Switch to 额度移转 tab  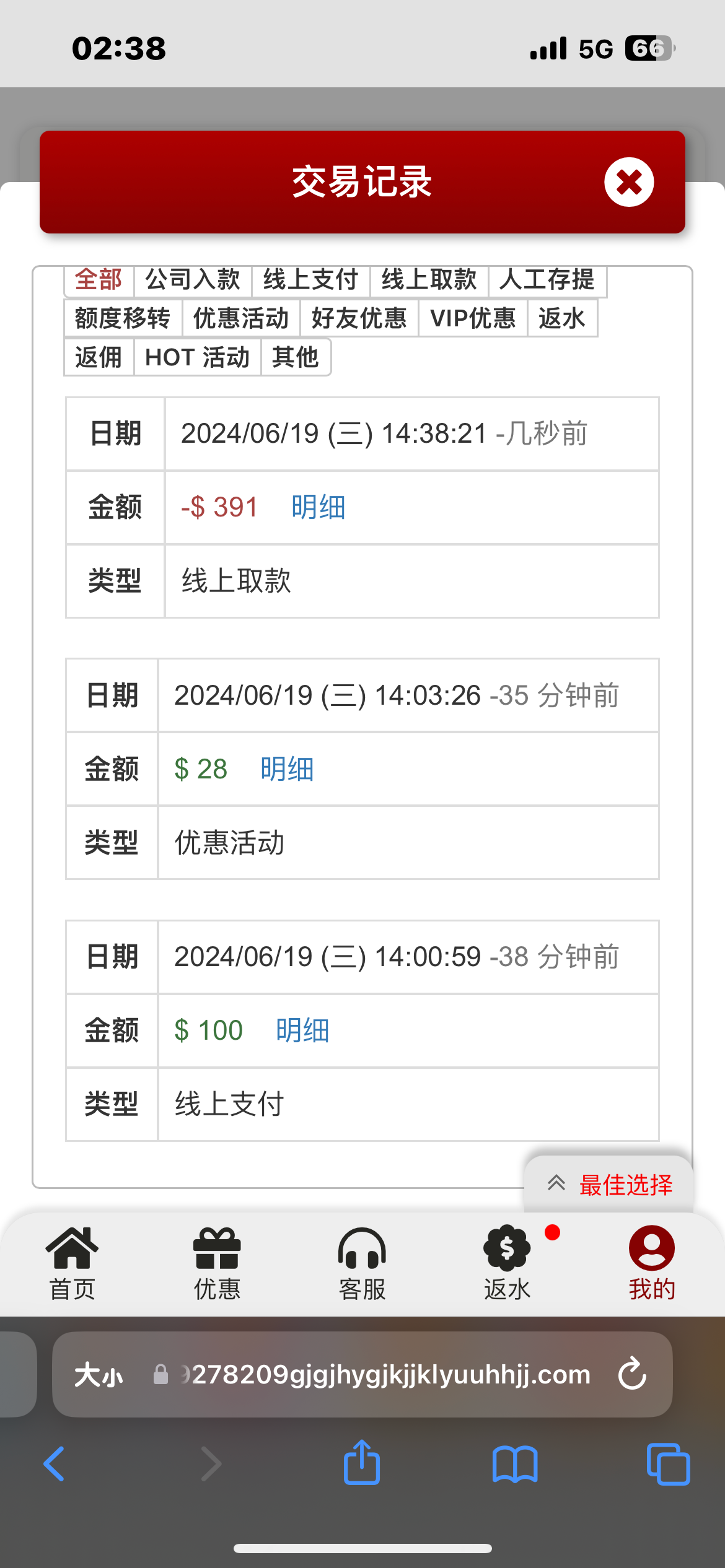tap(123, 318)
